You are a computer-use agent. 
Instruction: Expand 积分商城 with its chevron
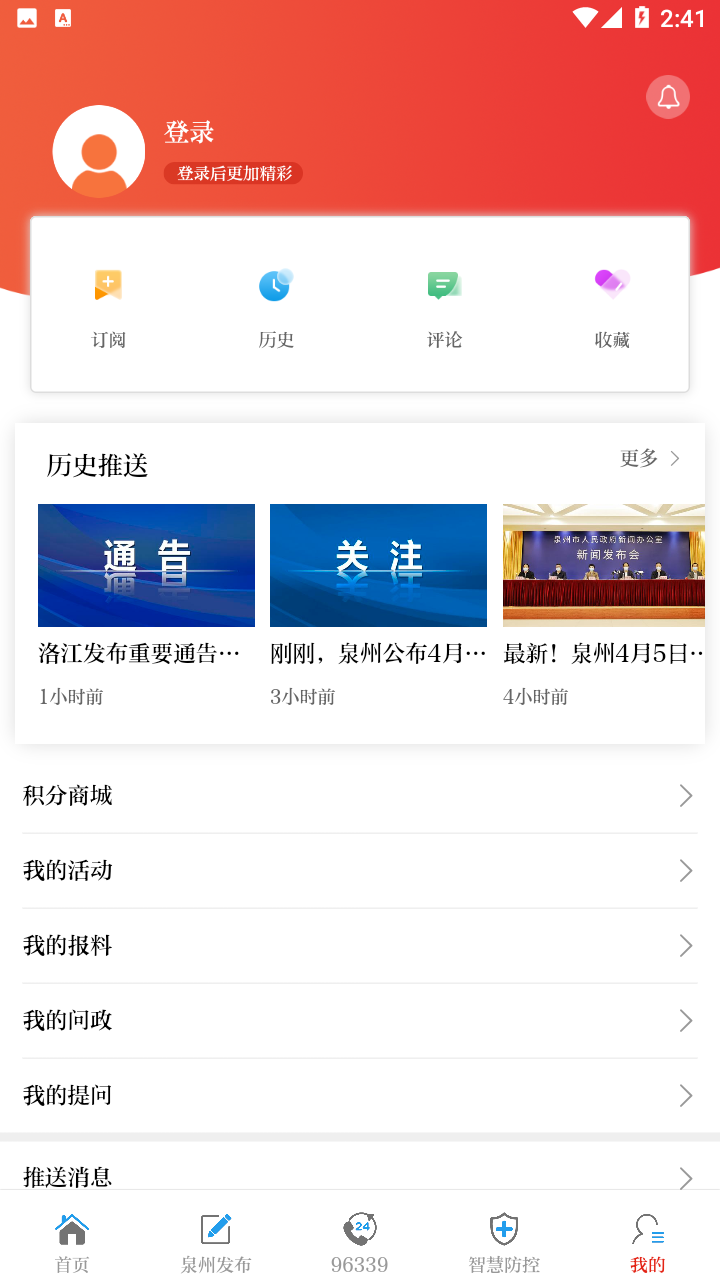(686, 796)
